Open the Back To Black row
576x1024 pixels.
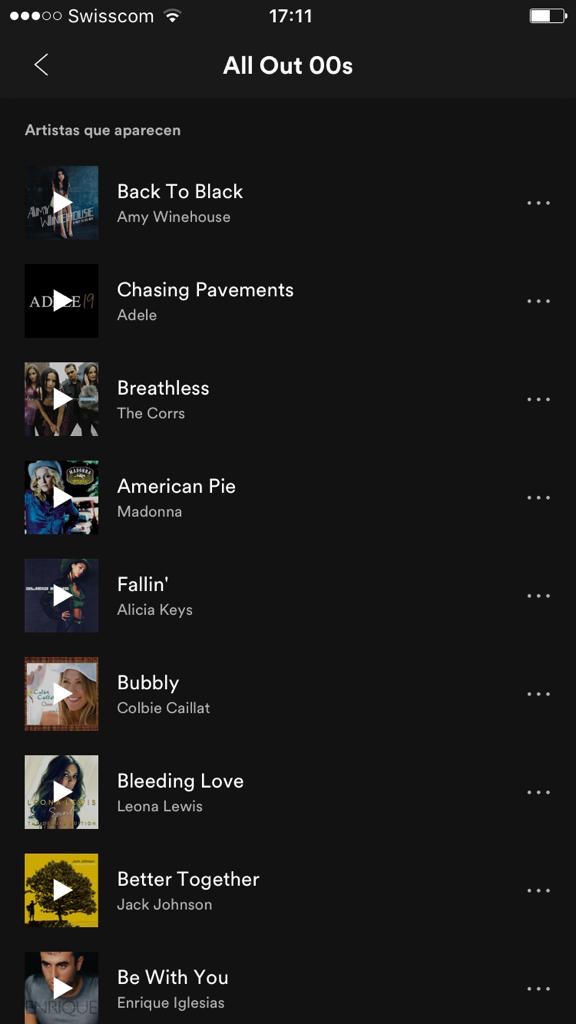[288, 203]
